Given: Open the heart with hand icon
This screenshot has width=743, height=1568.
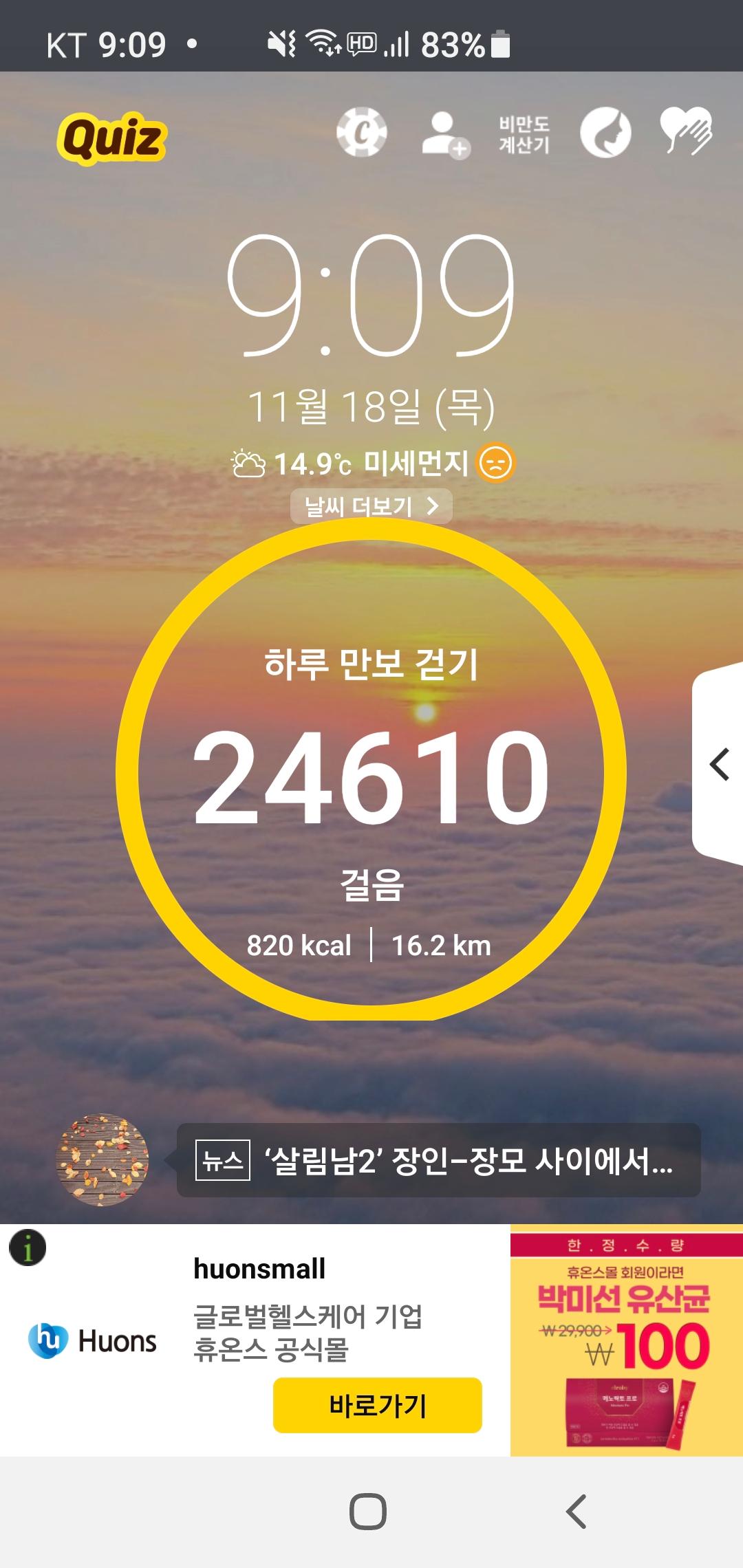Looking at the screenshot, I should click(x=685, y=131).
